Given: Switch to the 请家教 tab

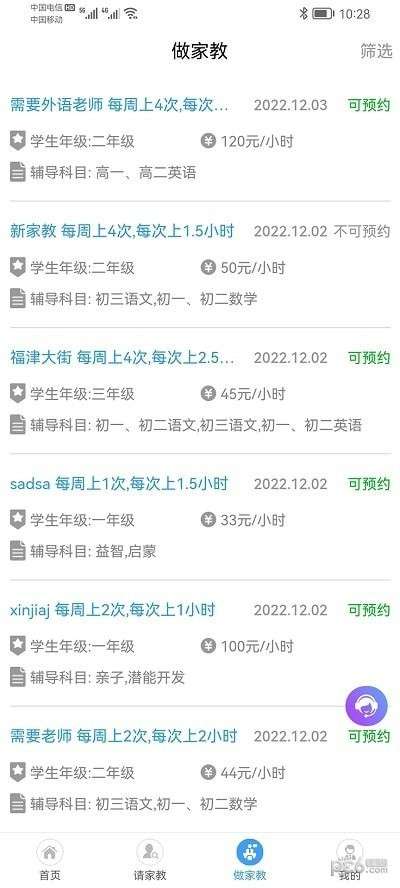Looking at the screenshot, I should (150, 860).
